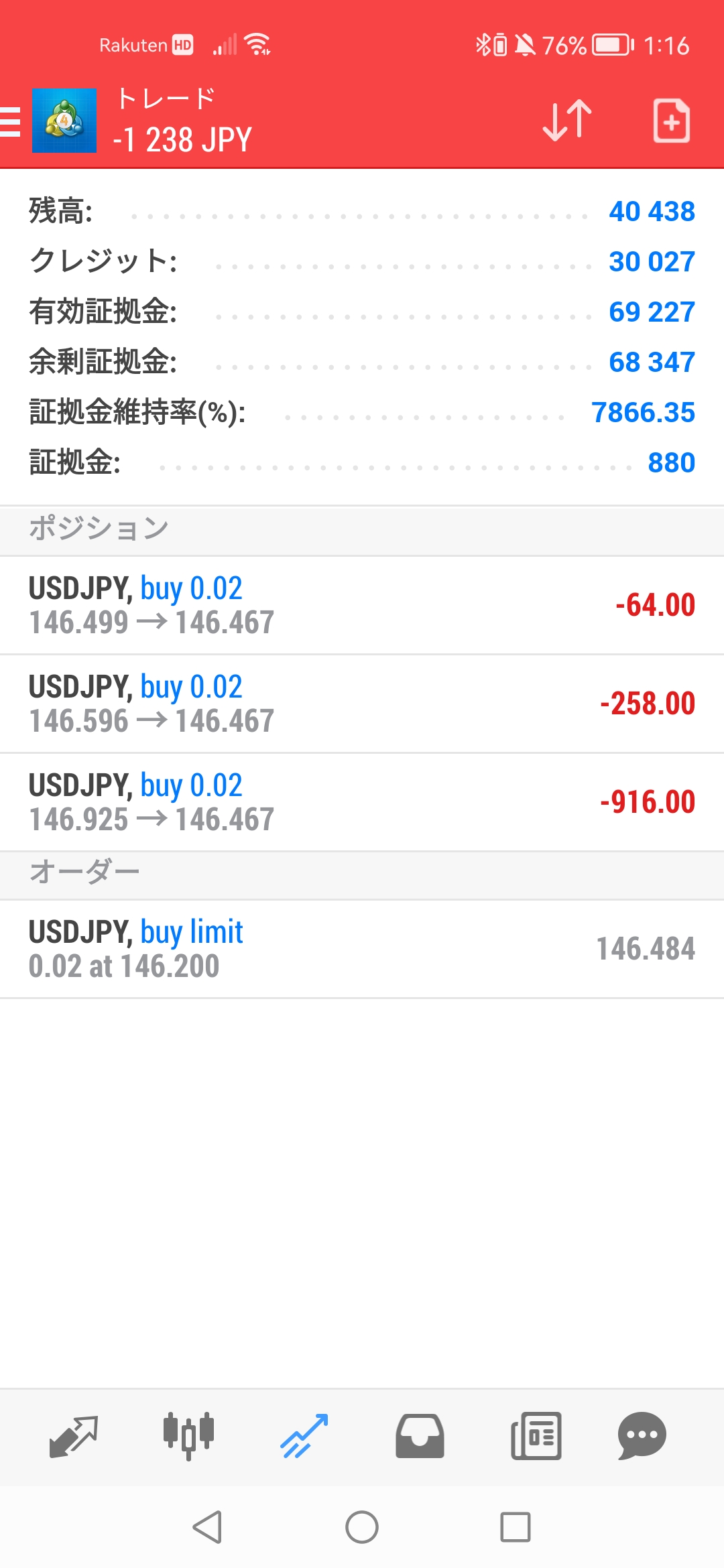Image resolution: width=724 pixels, height=1568 pixels.
Task: Open USDJPY buy position at 146.499
Action: pos(362,605)
